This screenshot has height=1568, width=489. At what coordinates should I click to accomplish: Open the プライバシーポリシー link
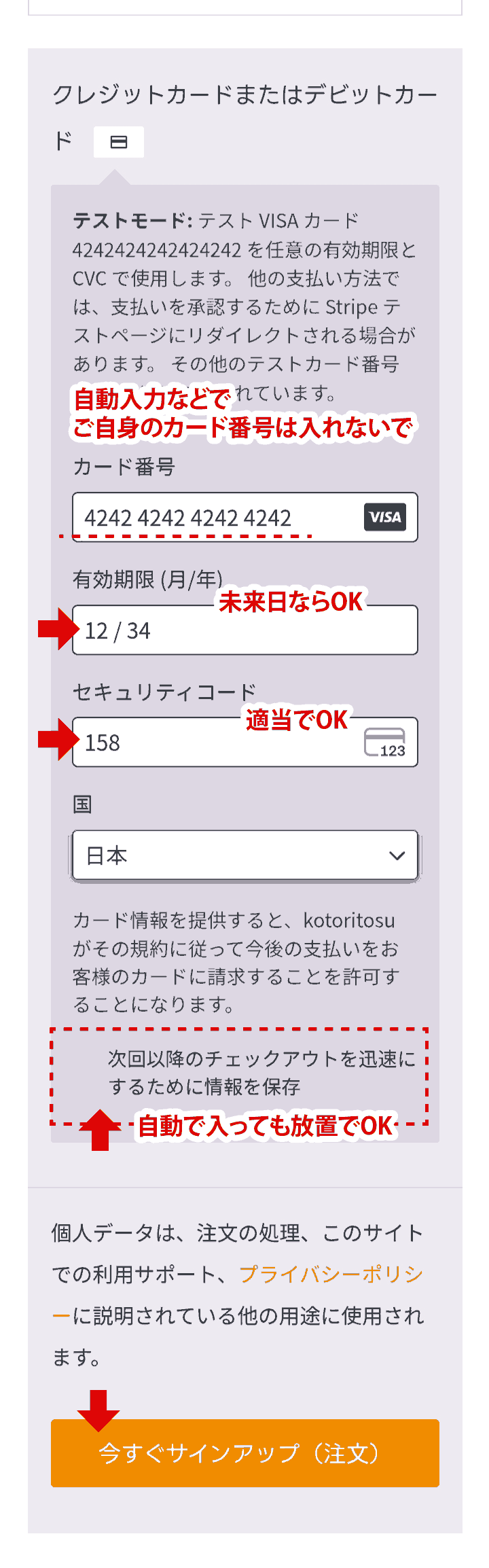click(x=331, y=1274)
